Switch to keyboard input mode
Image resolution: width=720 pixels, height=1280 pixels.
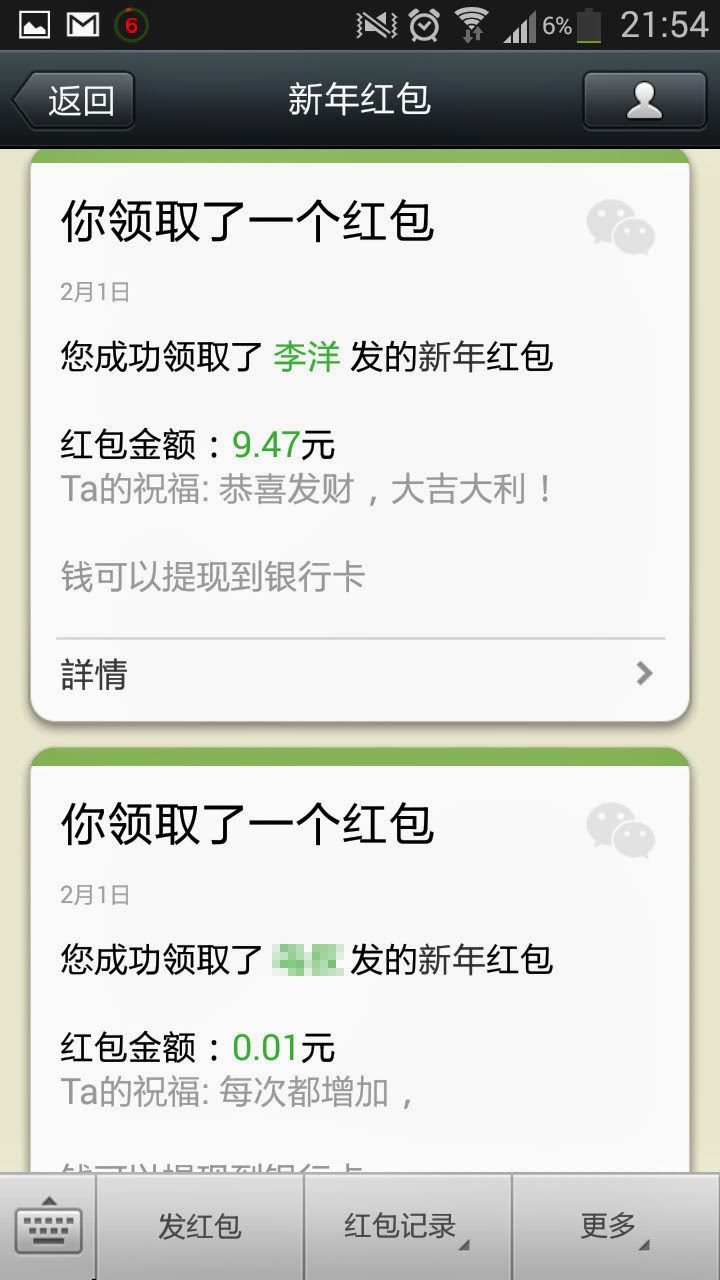(48, 1227)
